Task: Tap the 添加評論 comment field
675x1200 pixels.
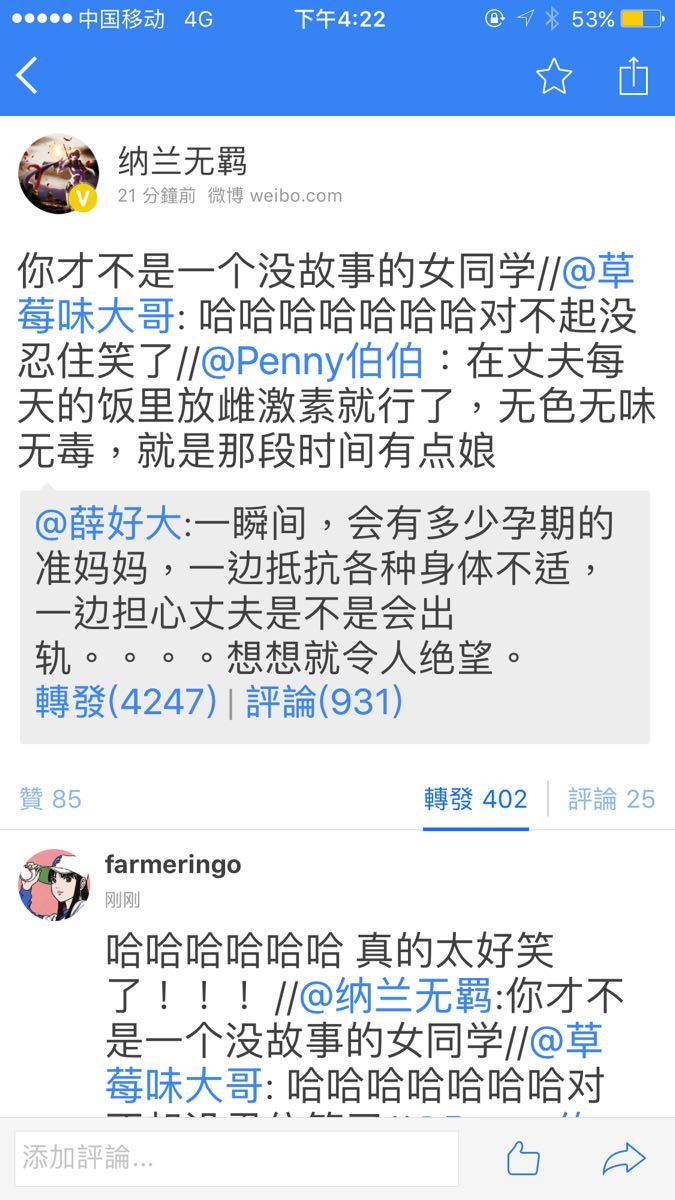Action: tap(236, 1159)
